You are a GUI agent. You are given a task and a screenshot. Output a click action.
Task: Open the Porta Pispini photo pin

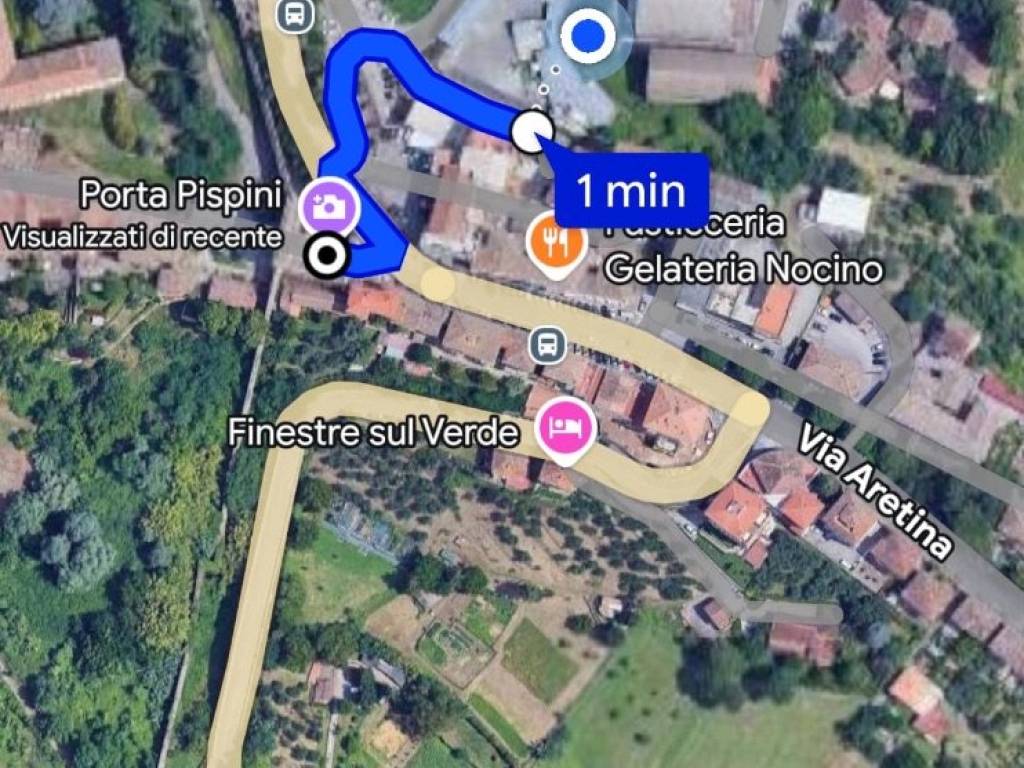(x=329, y=206)
